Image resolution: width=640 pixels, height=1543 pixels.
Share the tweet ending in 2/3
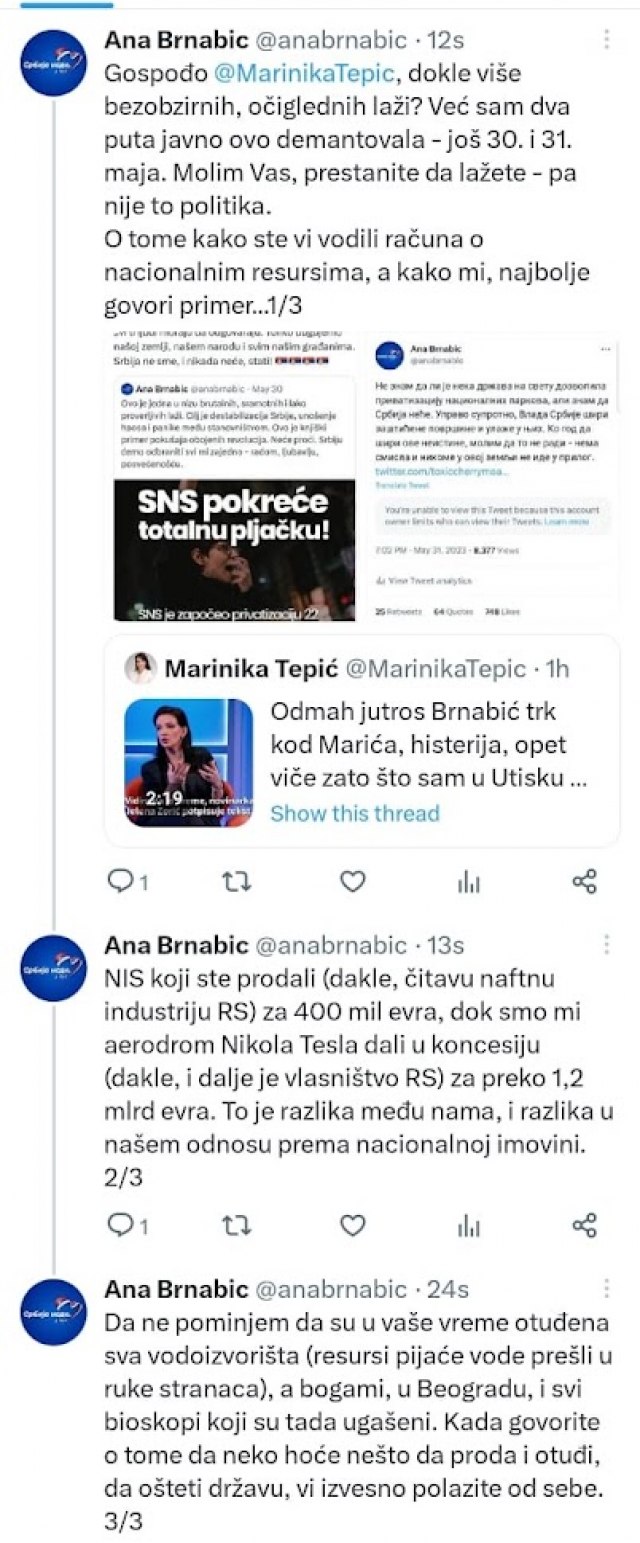(x=584, y=1225)
